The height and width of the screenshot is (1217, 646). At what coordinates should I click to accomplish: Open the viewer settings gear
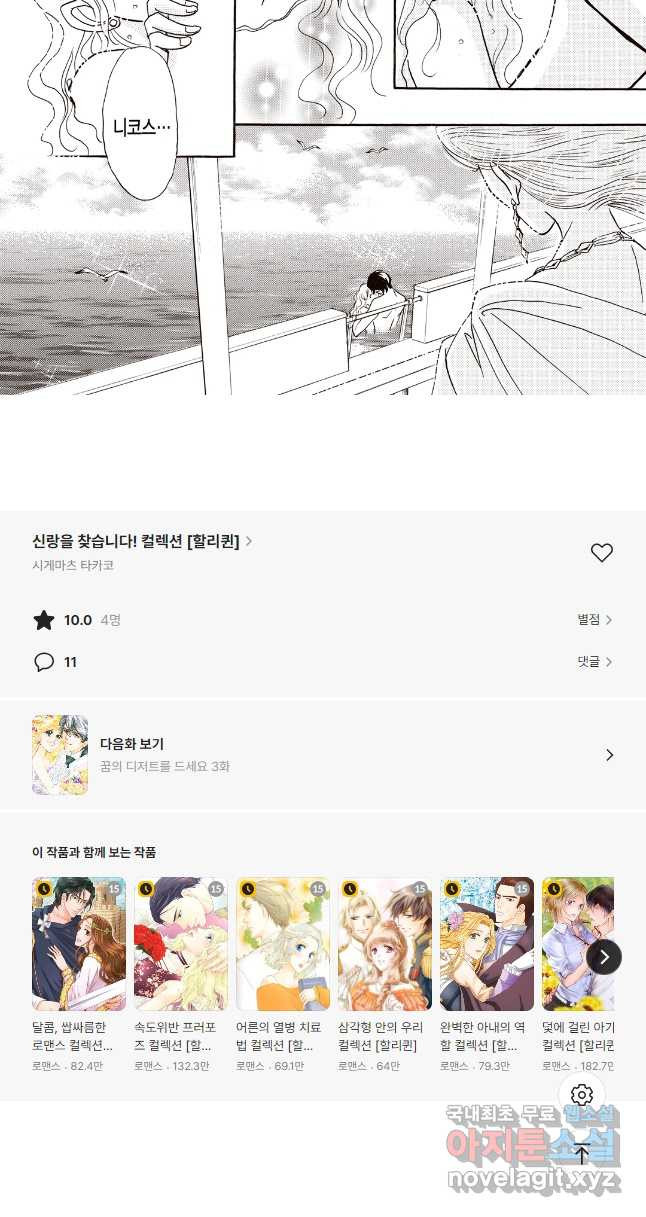(x=582, y=1095)
